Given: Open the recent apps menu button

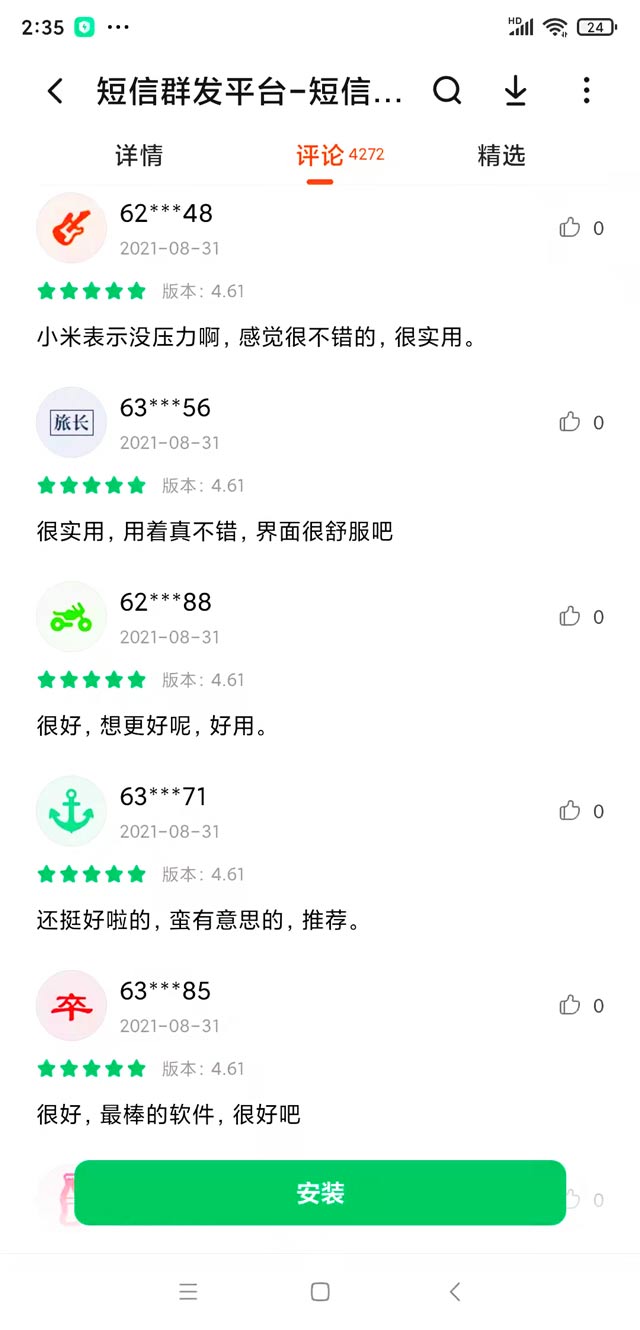Looking at the screenshot, I should tap(188, 1292).
